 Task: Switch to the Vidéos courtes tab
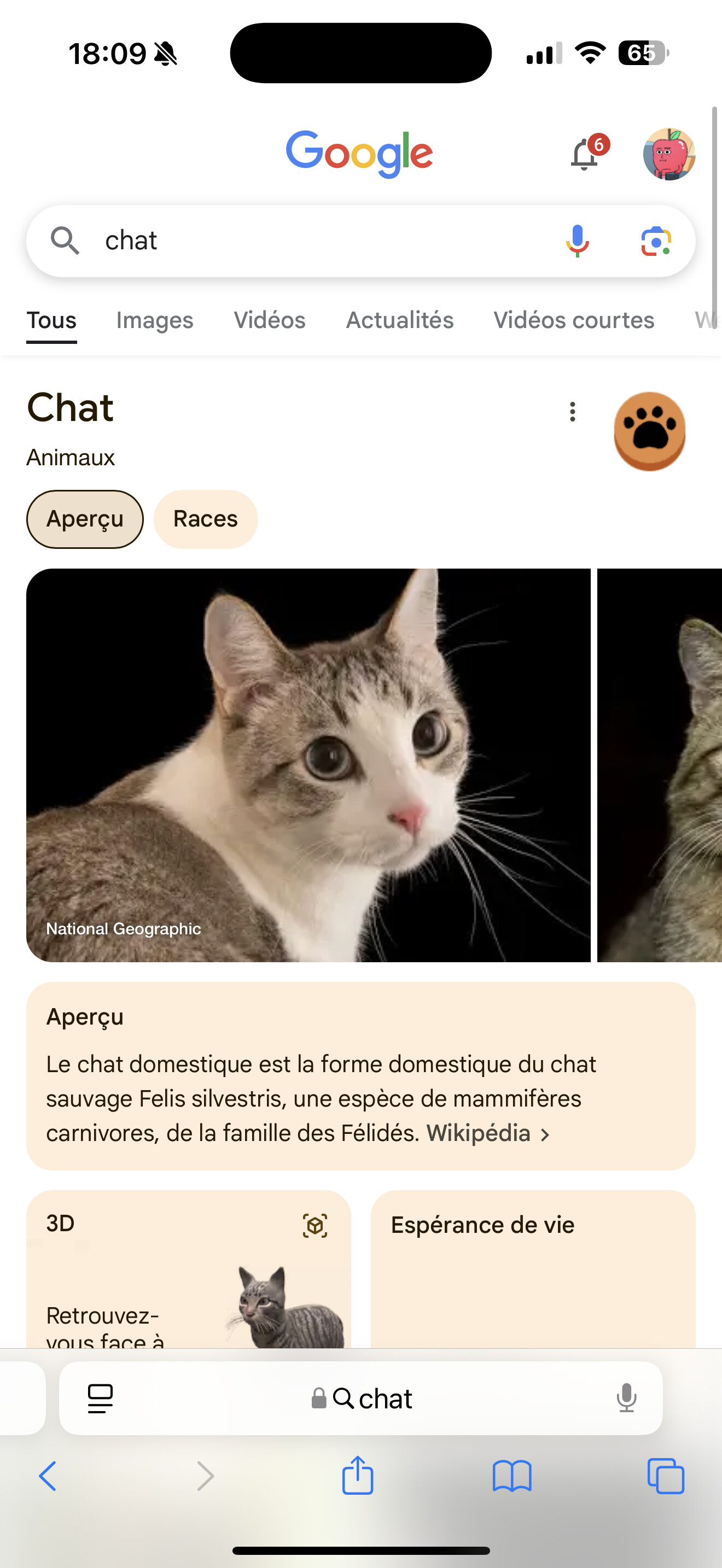click(x=573, y=320)
